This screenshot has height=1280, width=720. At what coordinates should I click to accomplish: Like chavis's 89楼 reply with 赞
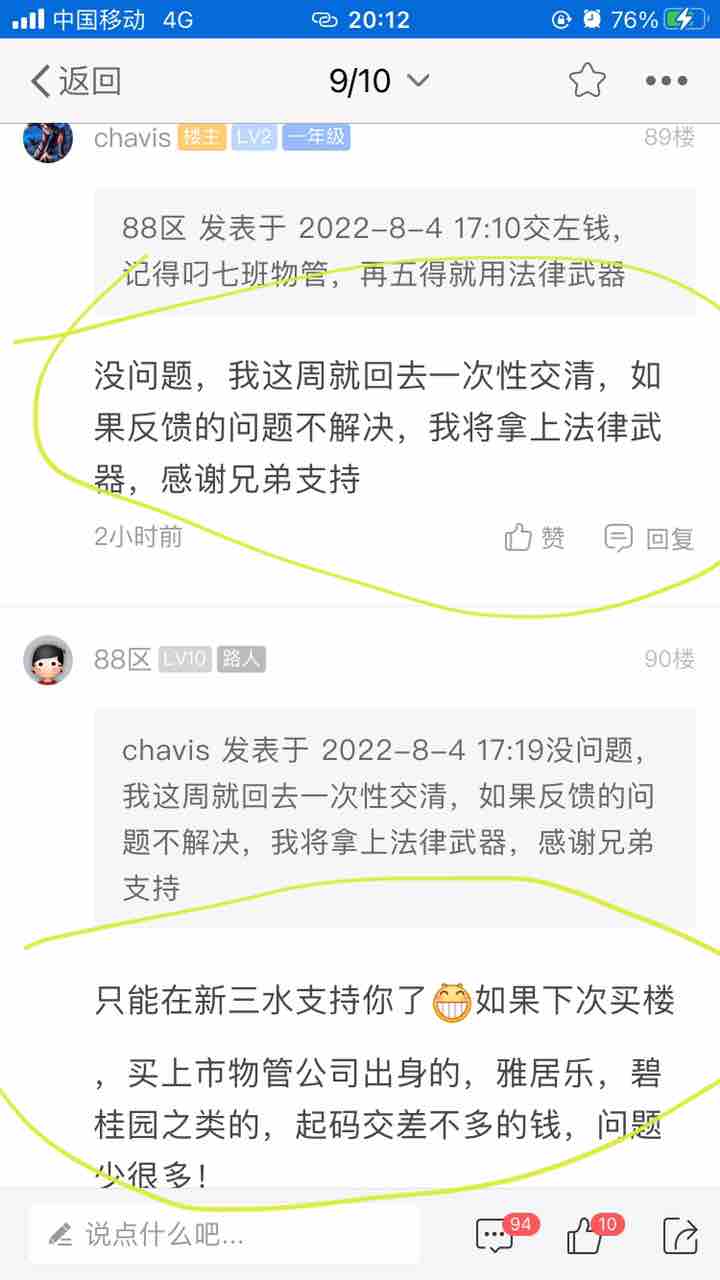(x=535, y=538)
